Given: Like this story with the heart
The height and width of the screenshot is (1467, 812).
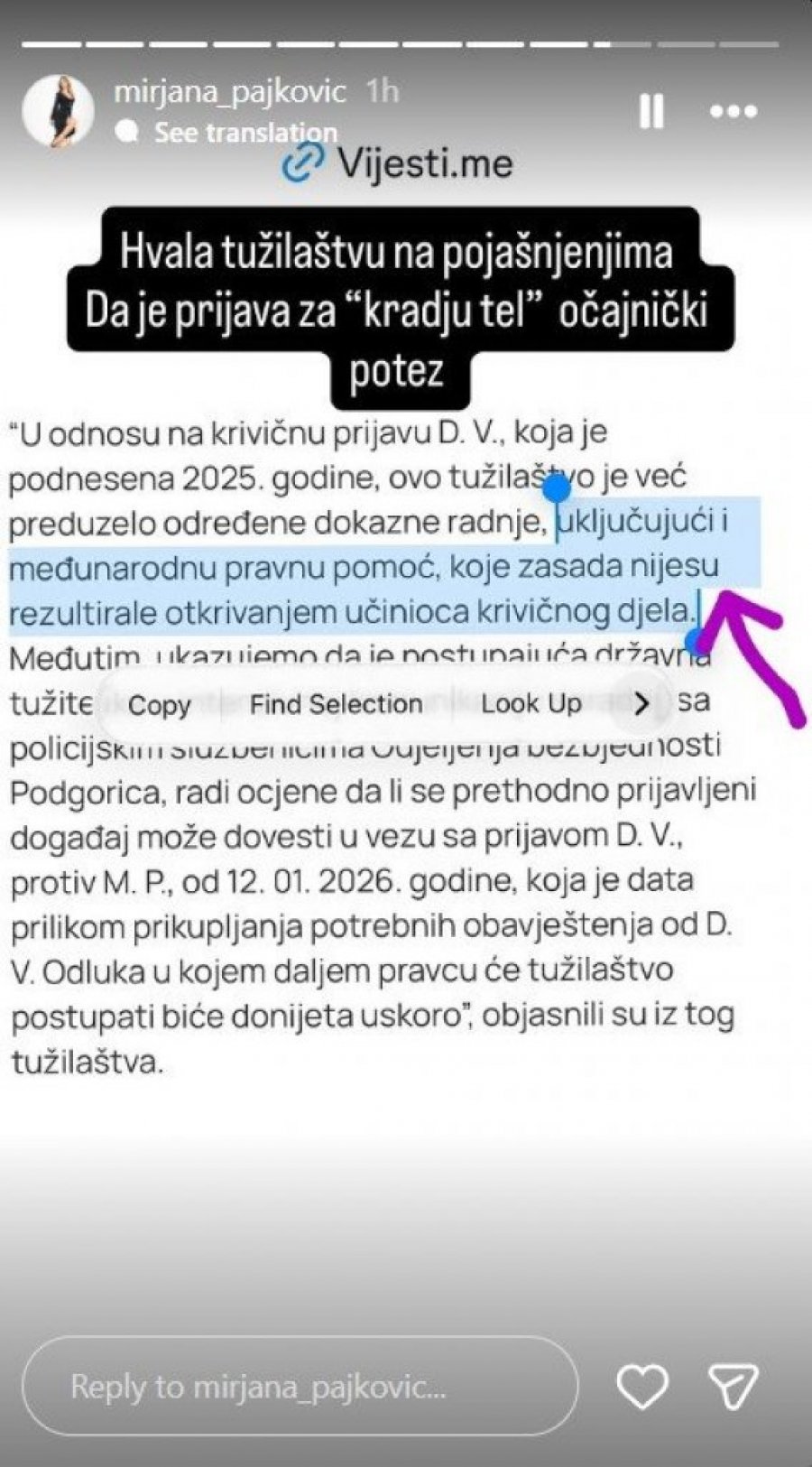Looking at the screenshot, I should click(641, 1386).
